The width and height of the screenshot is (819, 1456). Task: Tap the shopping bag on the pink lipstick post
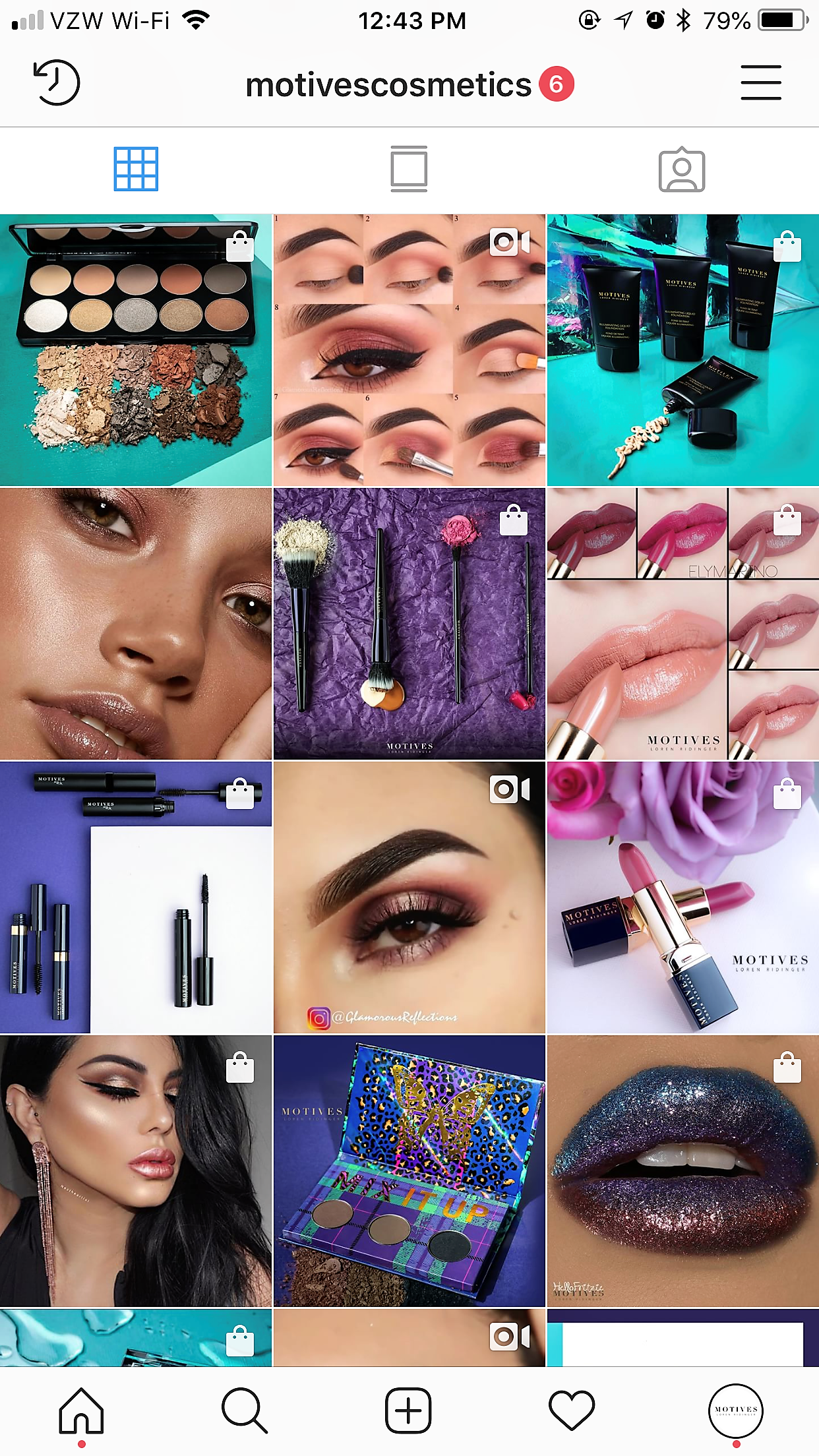[787, 794]
